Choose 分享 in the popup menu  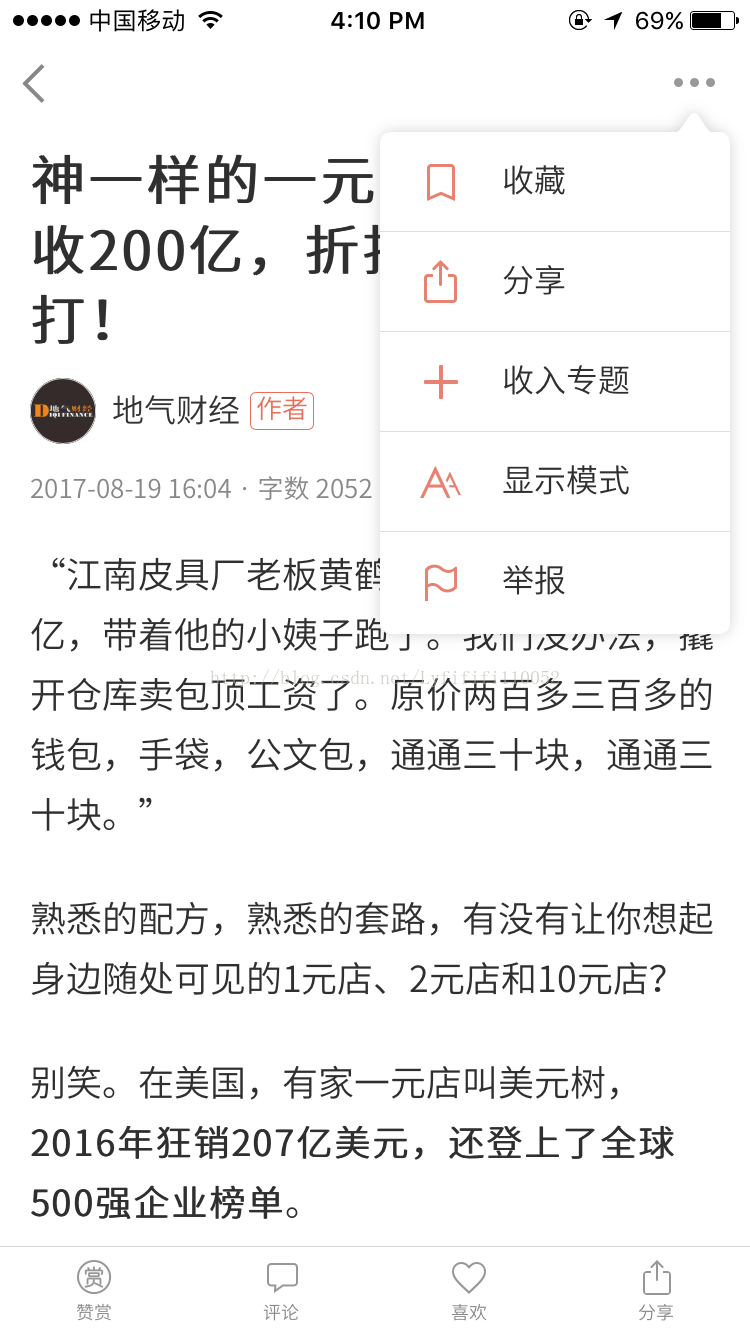555,282
